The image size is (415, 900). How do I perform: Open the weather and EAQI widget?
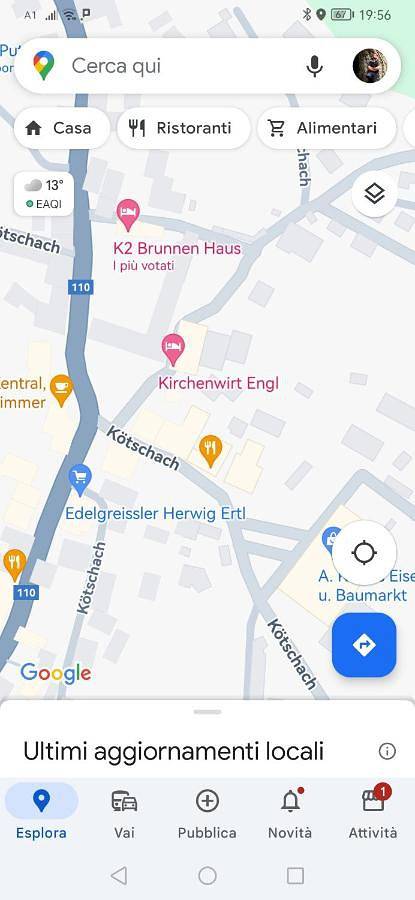[44, 194]
